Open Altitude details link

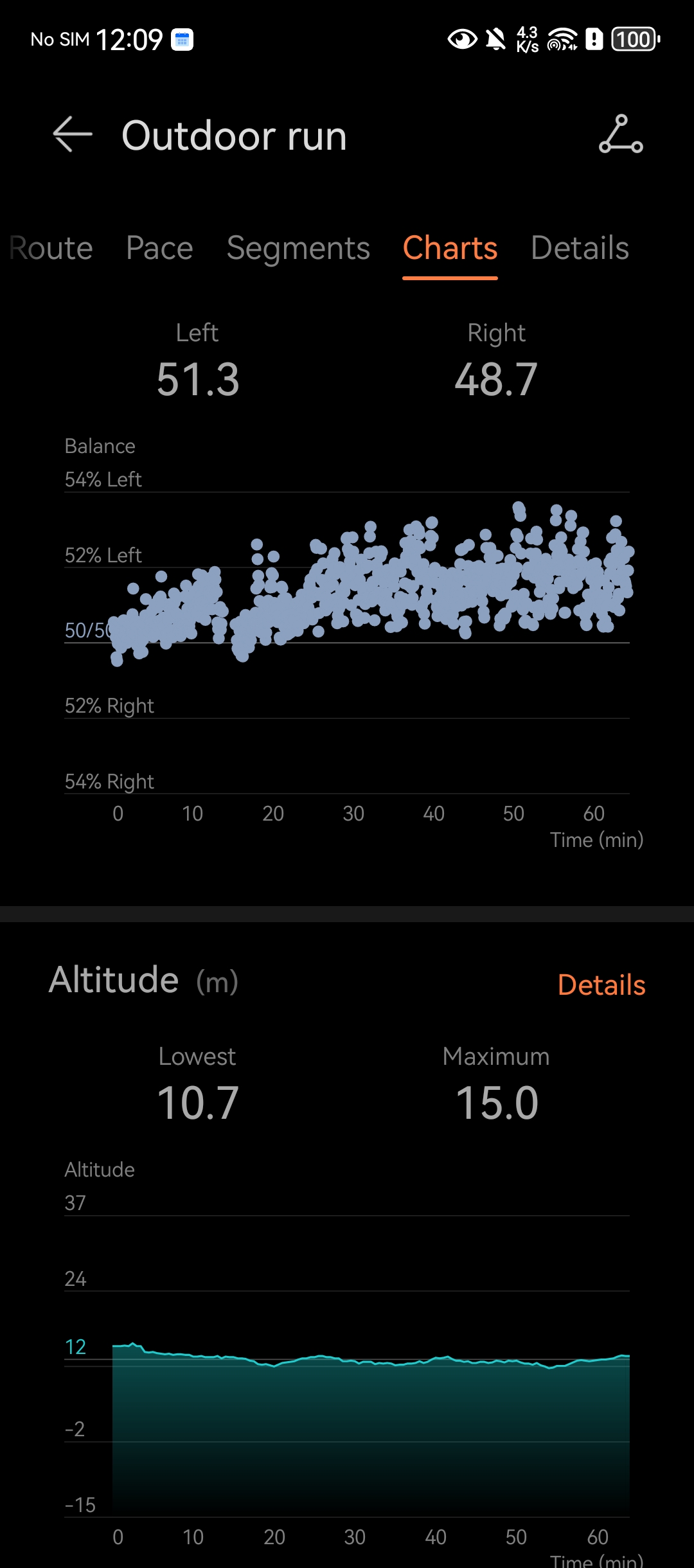601,984
